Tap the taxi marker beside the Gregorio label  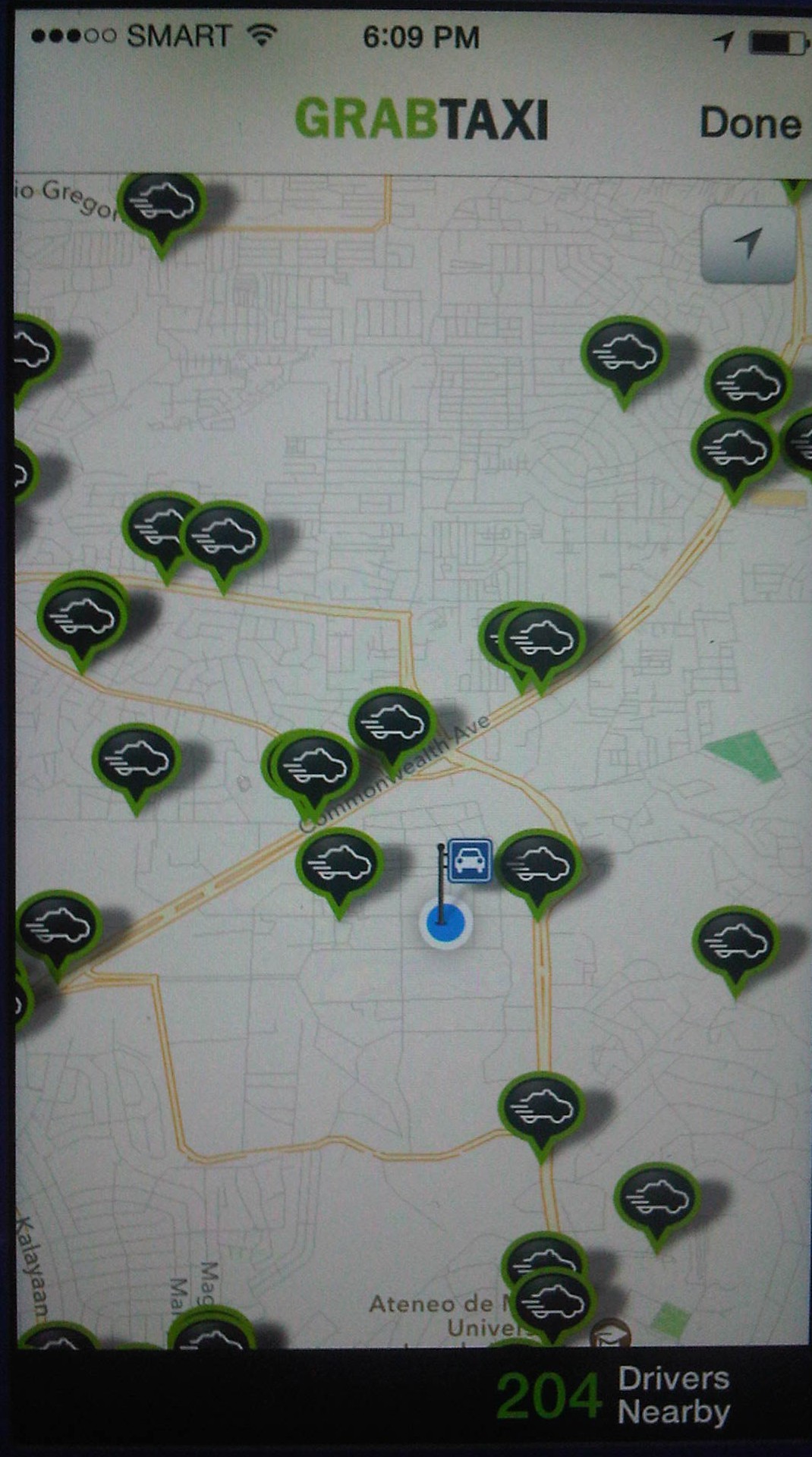[x=162, y=205]
